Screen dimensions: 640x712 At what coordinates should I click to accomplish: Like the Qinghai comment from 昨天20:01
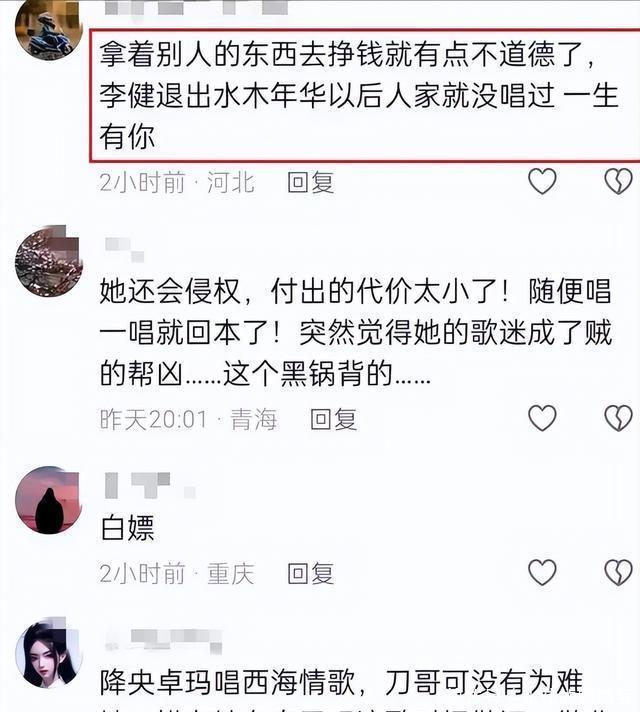(x=542, y=418)
